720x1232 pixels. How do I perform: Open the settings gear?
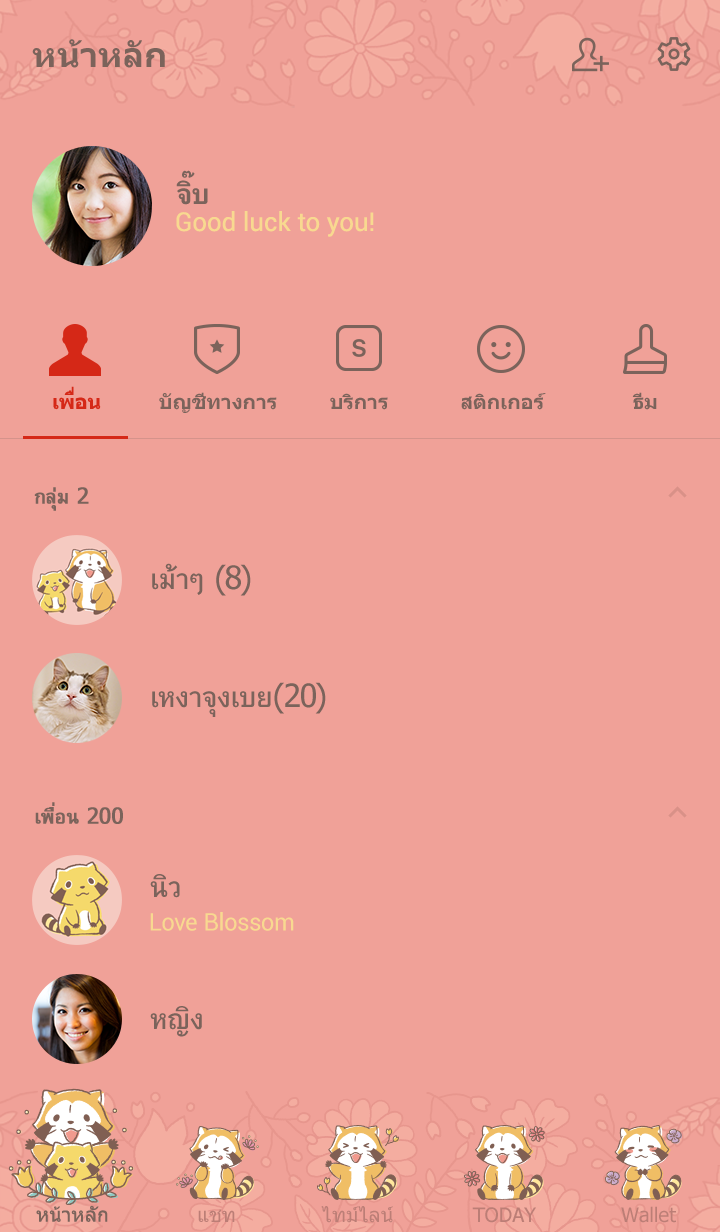[673, 55]
